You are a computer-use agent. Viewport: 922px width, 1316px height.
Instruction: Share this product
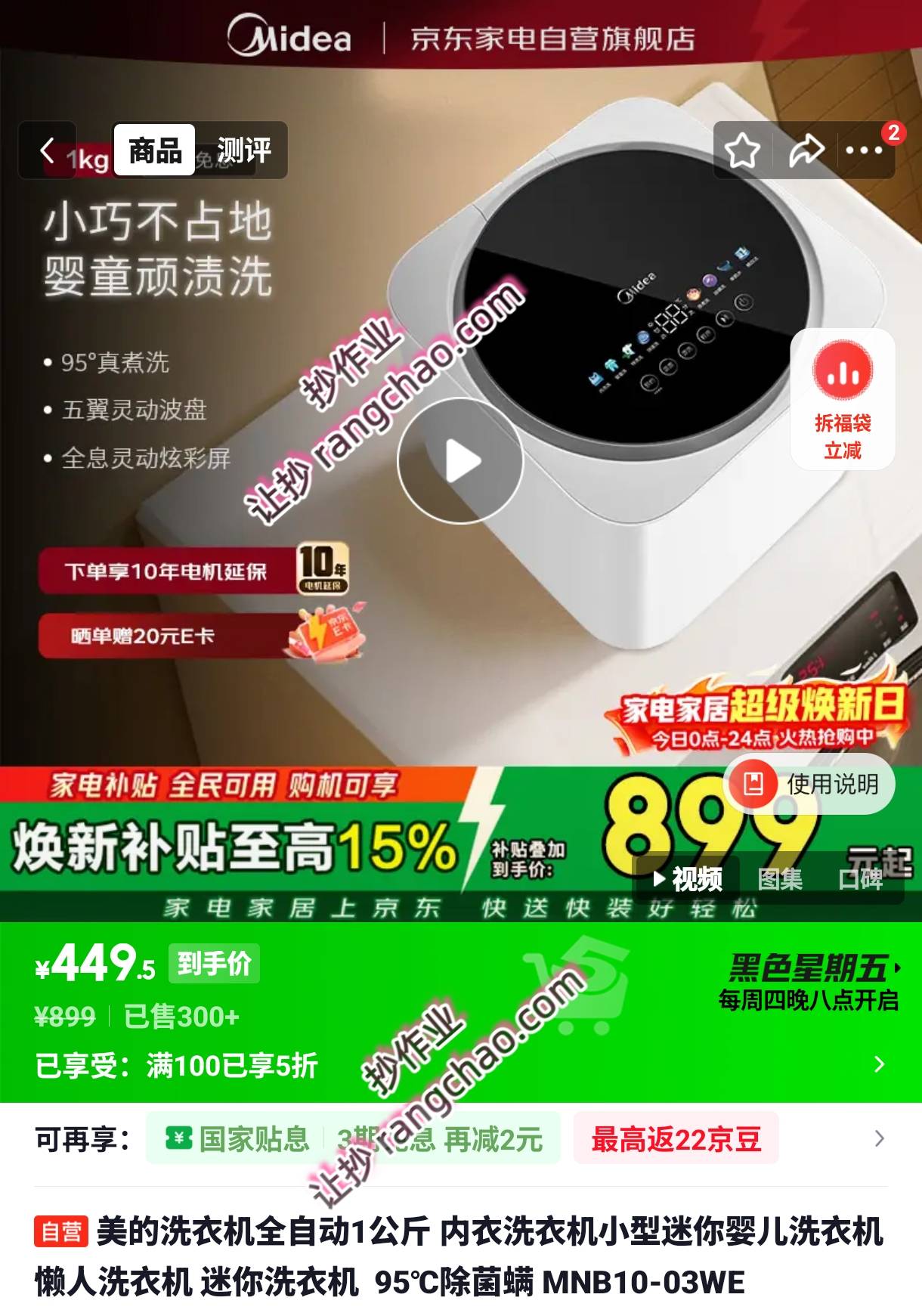point(806,150)
